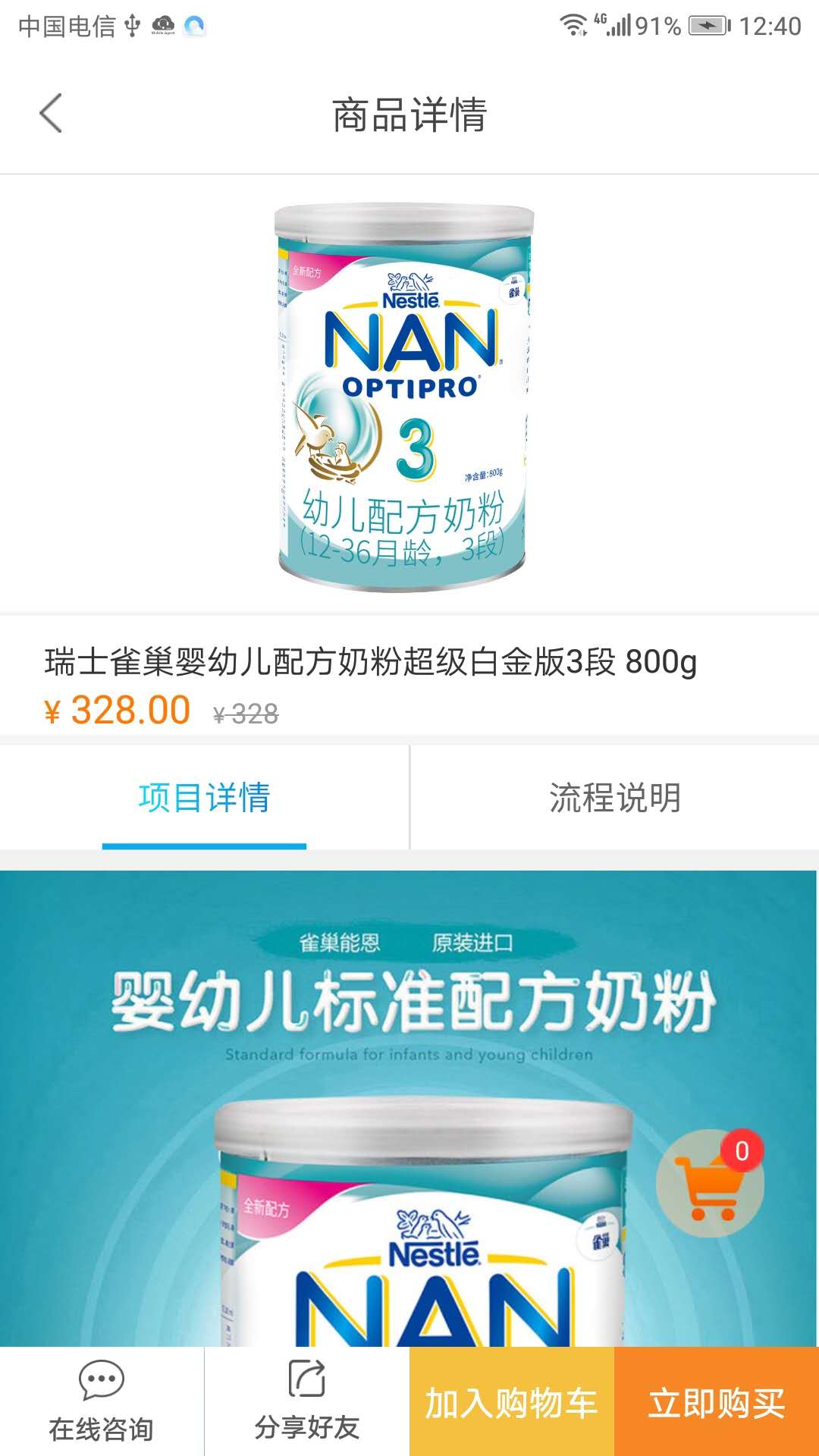819x1456 pixels.
Task: Open the floating shopping cart
Action: coord(710,1183)
